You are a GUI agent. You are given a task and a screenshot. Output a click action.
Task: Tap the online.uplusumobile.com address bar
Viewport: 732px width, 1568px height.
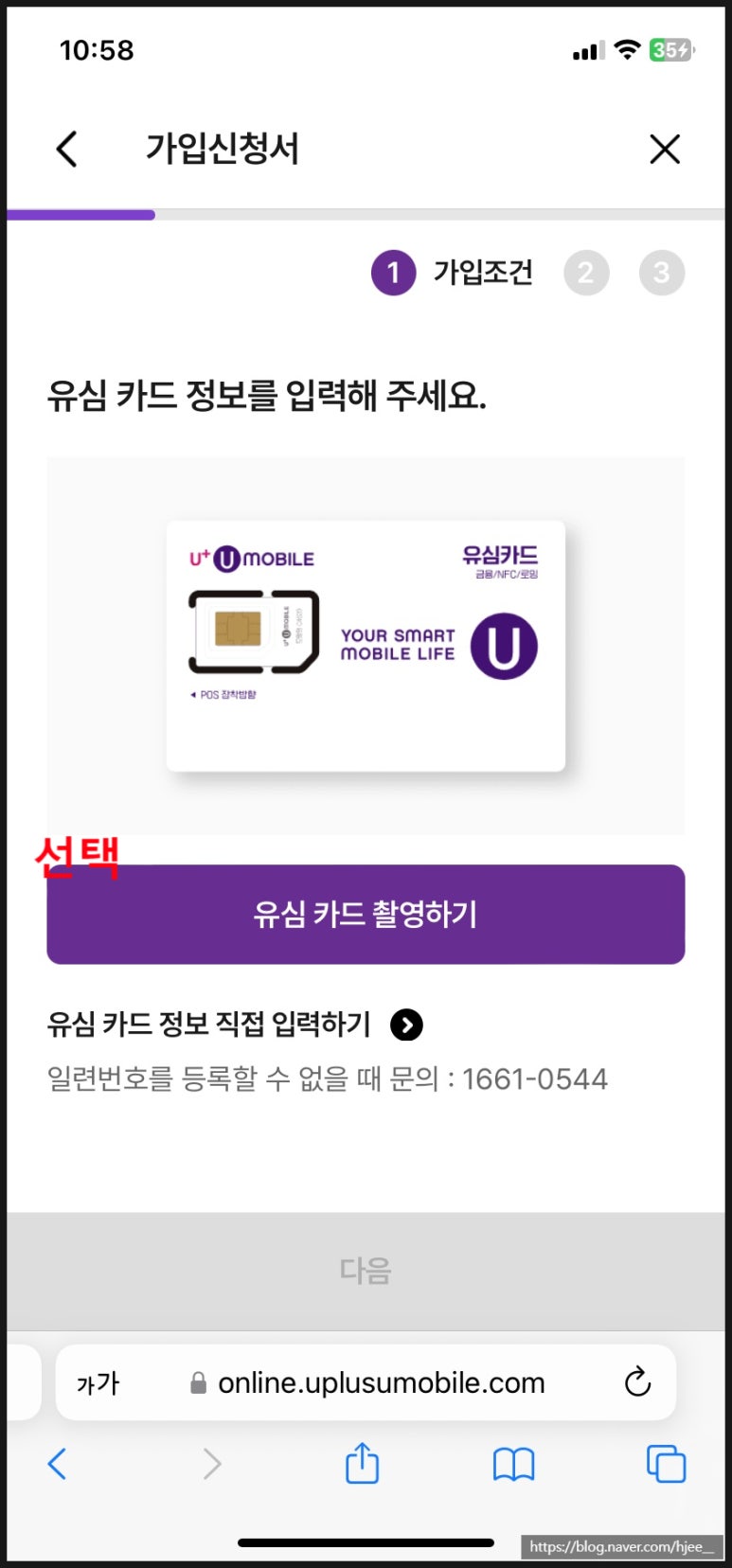coord(381,1383)
